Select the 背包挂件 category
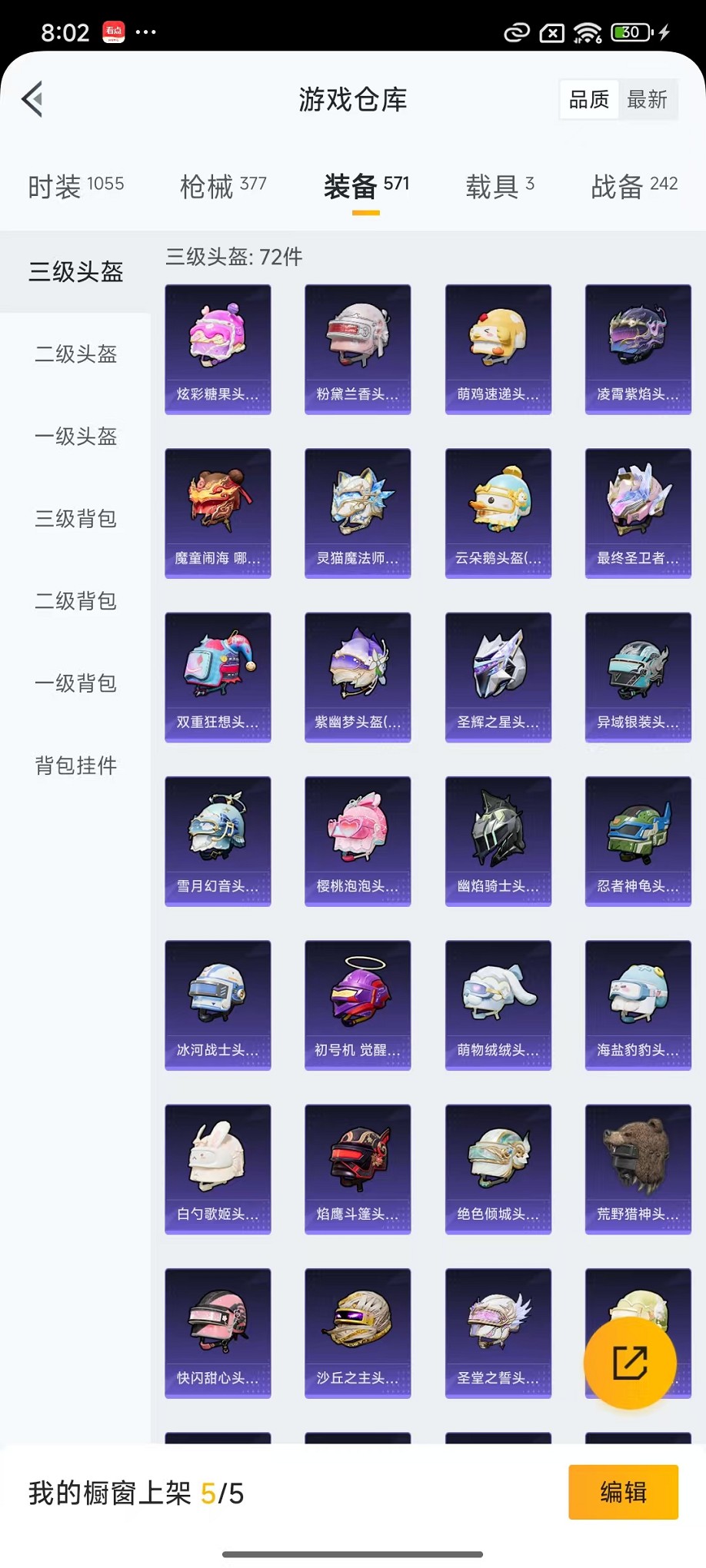This screenshot has width=706, height=1568. pos(74,766)
